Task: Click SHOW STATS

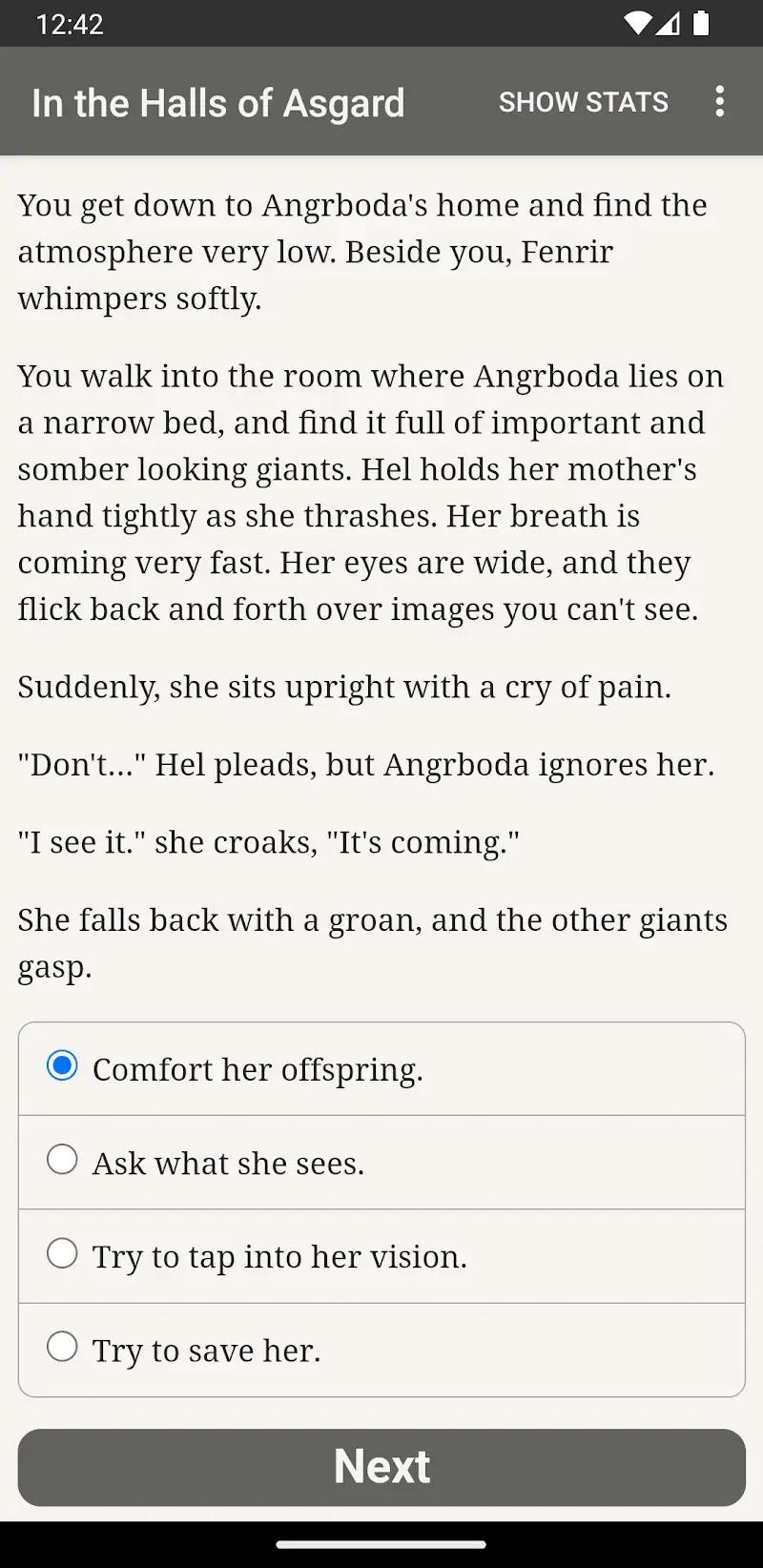Action: coord(583,102)
